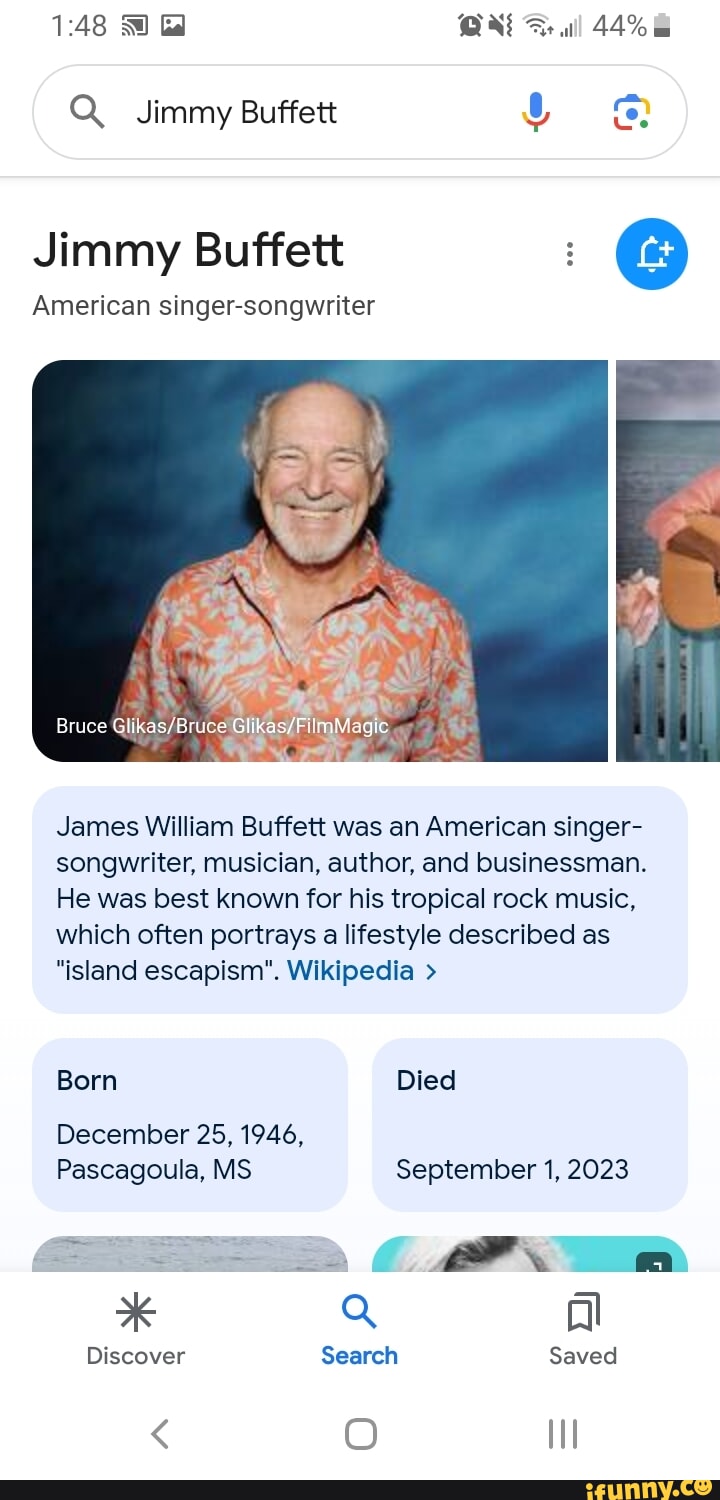This screenshot has height=1500, width=720.
Task: Open the recent apps menu
Action: pyautogui.click(x=561, y=1433)
